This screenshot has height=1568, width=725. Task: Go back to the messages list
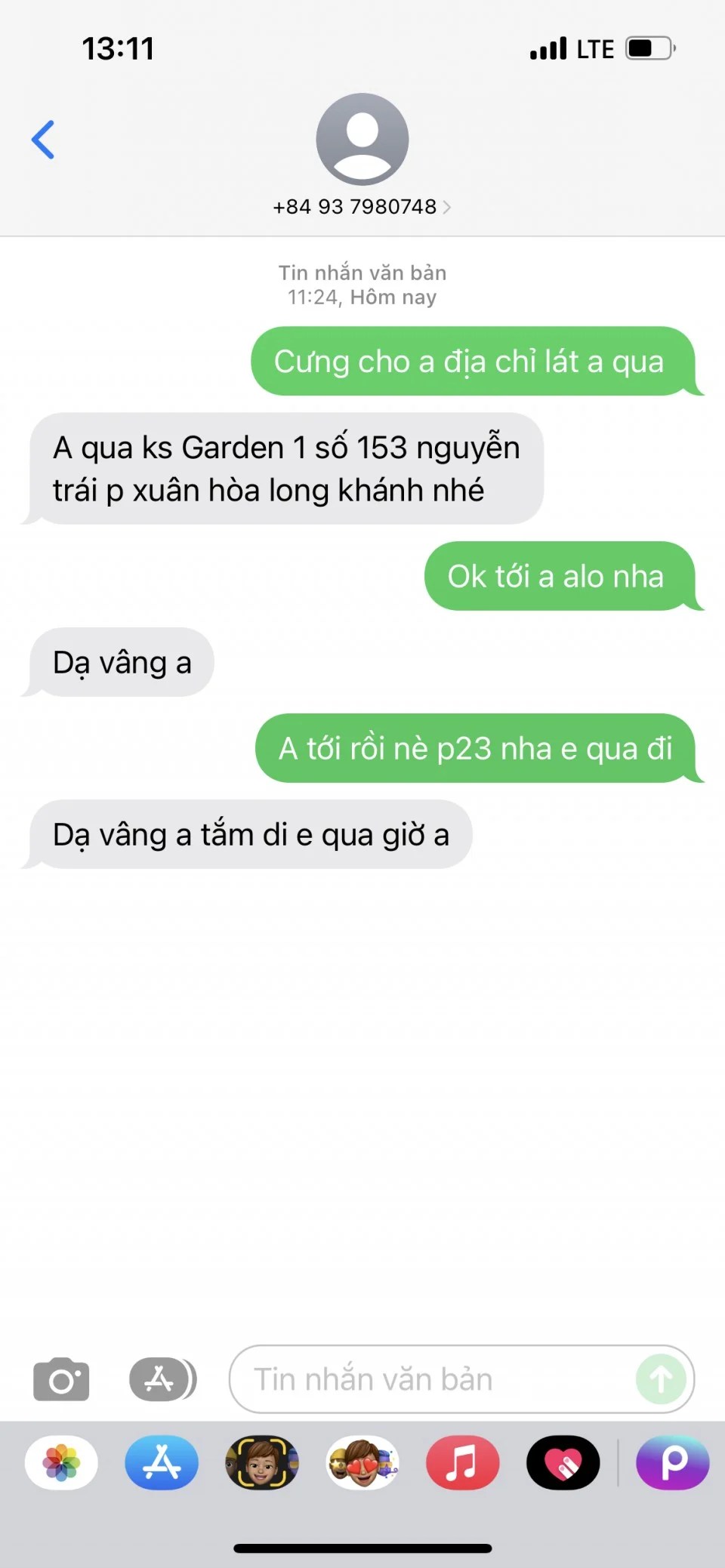point(43,140)
